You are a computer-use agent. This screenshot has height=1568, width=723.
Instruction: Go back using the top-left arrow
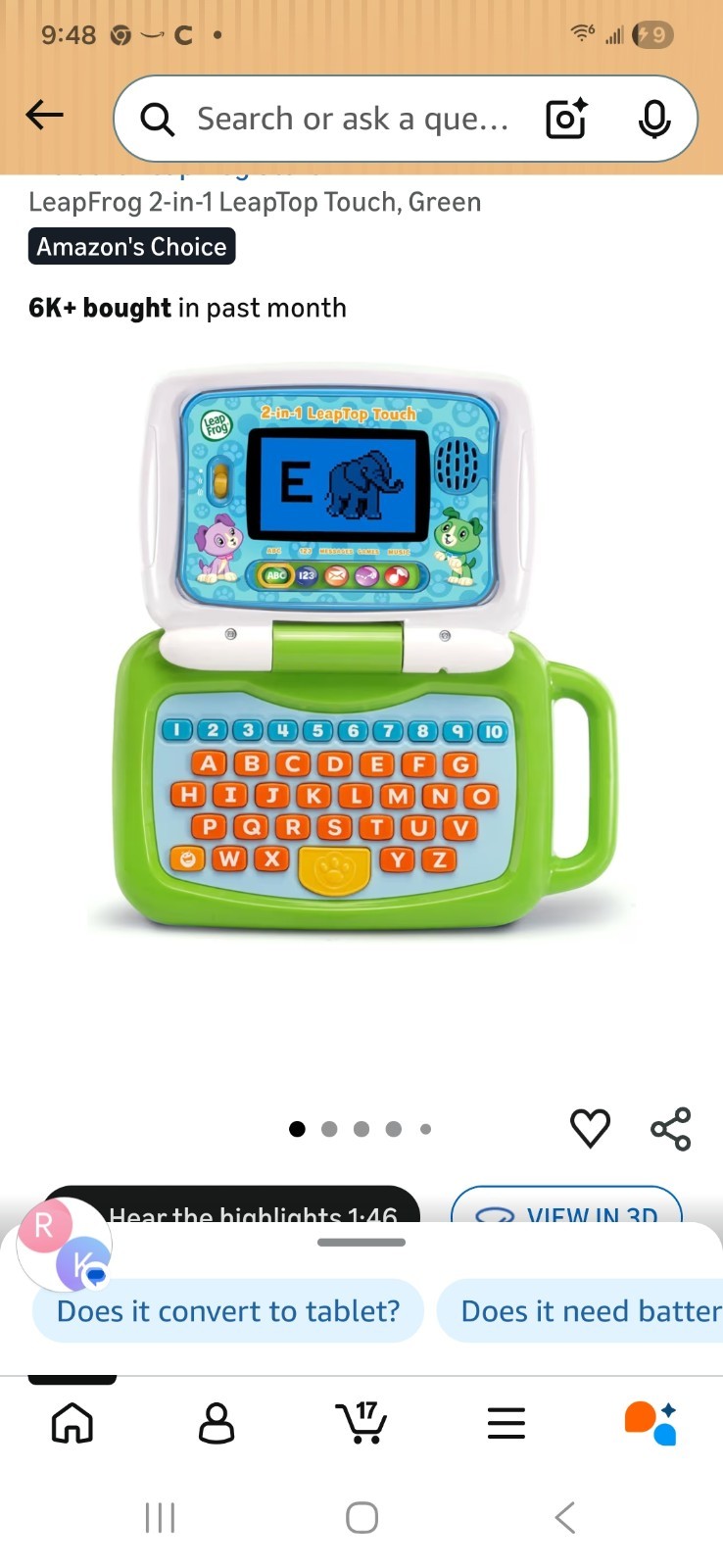(x=44, y=116)
